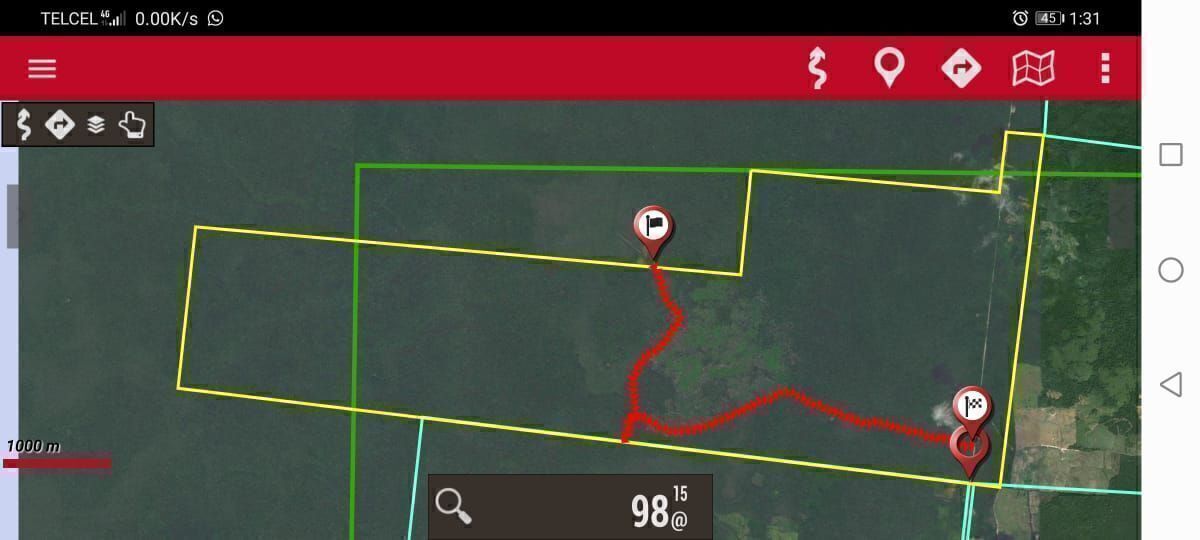
Task: Open the hamburger drawer menu
Action: (42, 68)
